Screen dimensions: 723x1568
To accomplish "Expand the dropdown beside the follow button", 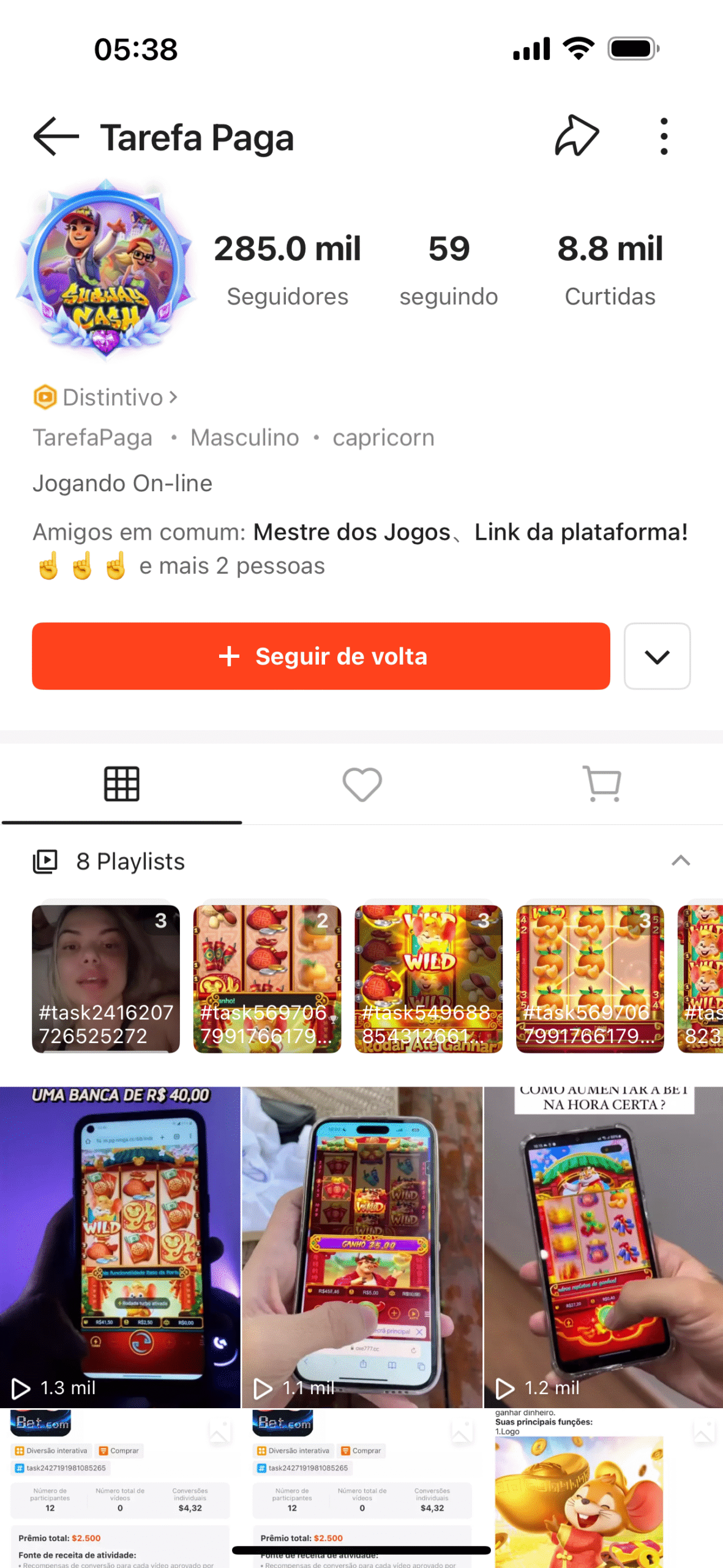I will pyautogui.click(x=657, y=656).
